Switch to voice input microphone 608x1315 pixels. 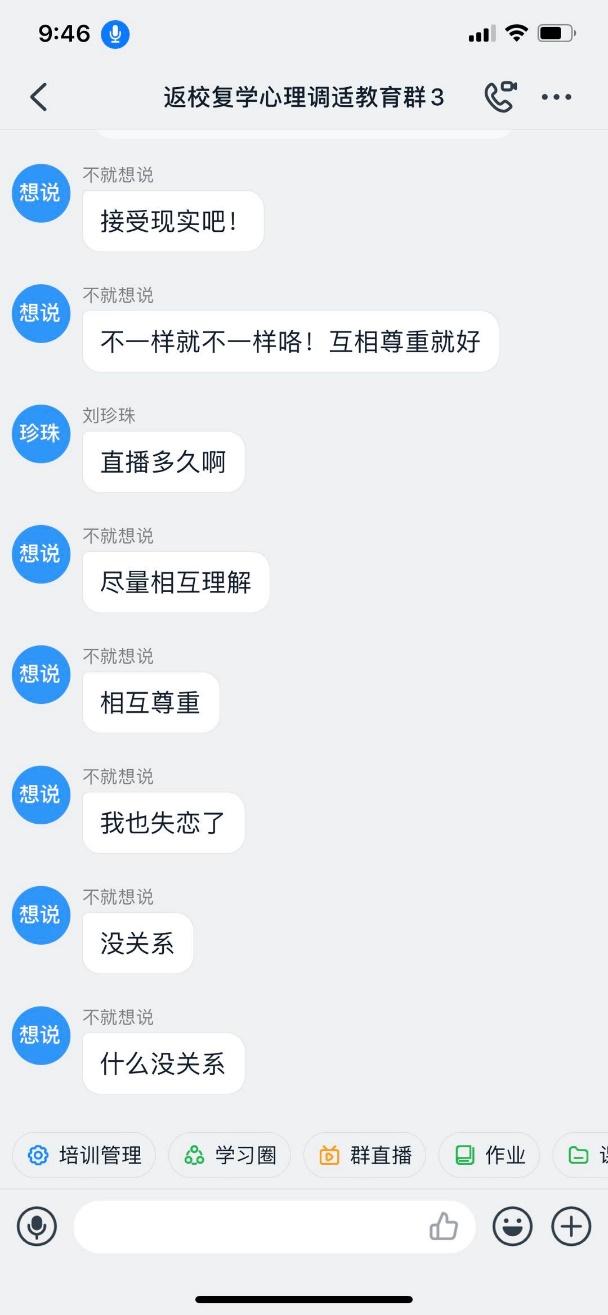[x=37, y=1226]
